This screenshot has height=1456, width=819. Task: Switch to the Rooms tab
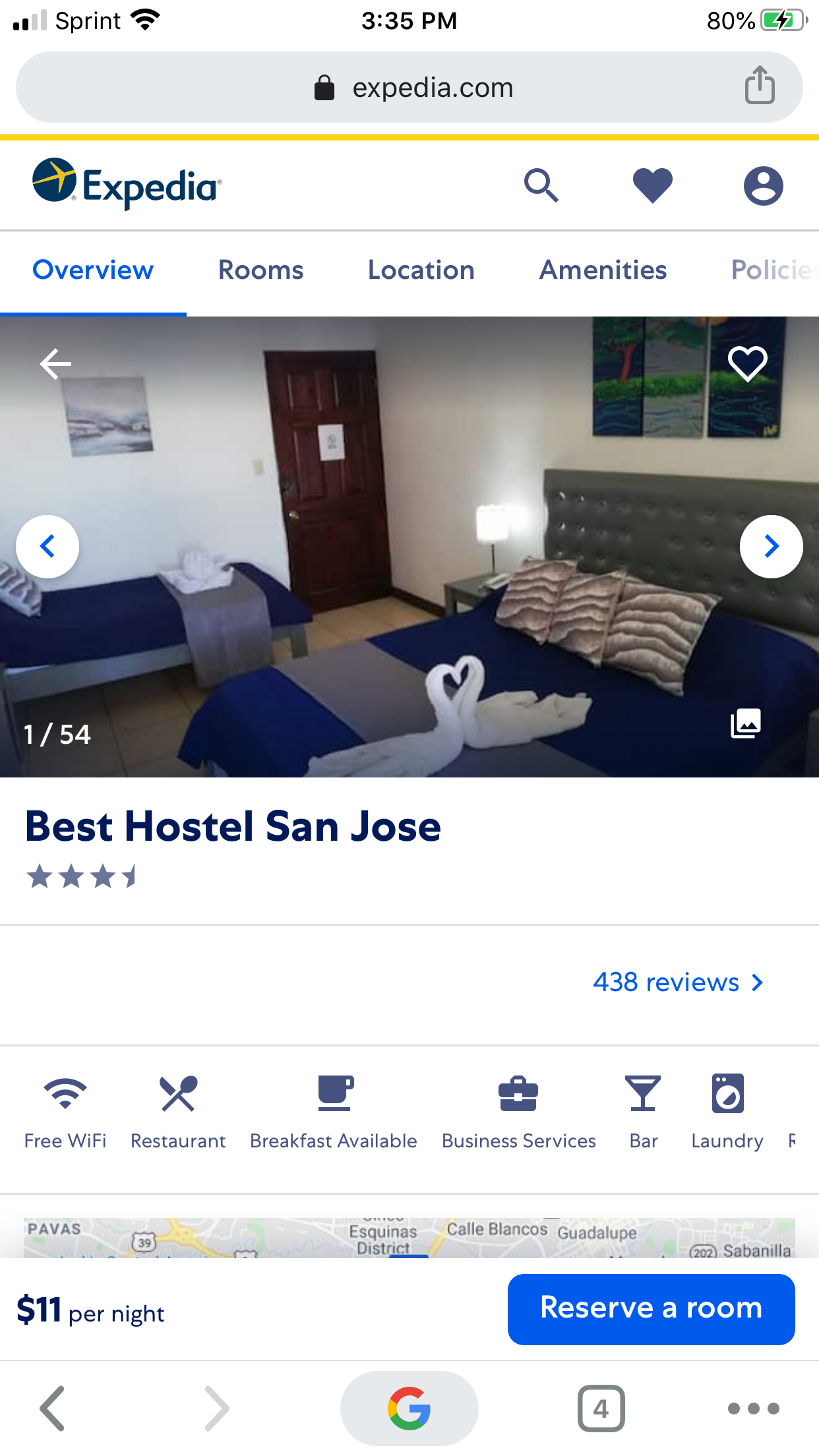tap(260, 270)
